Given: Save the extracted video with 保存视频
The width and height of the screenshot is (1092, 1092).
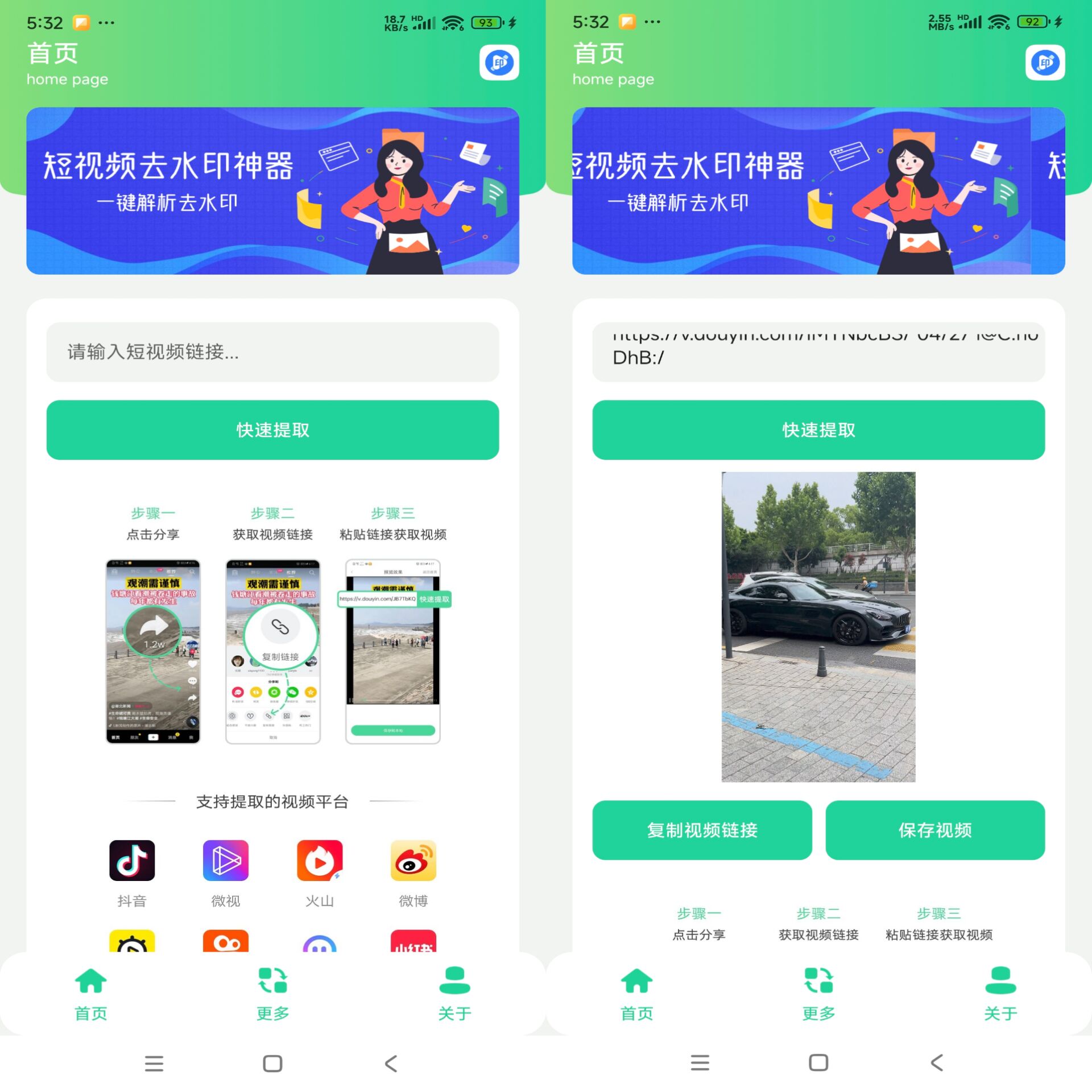Looking at the screenshot, I should [x=934, y=830].
